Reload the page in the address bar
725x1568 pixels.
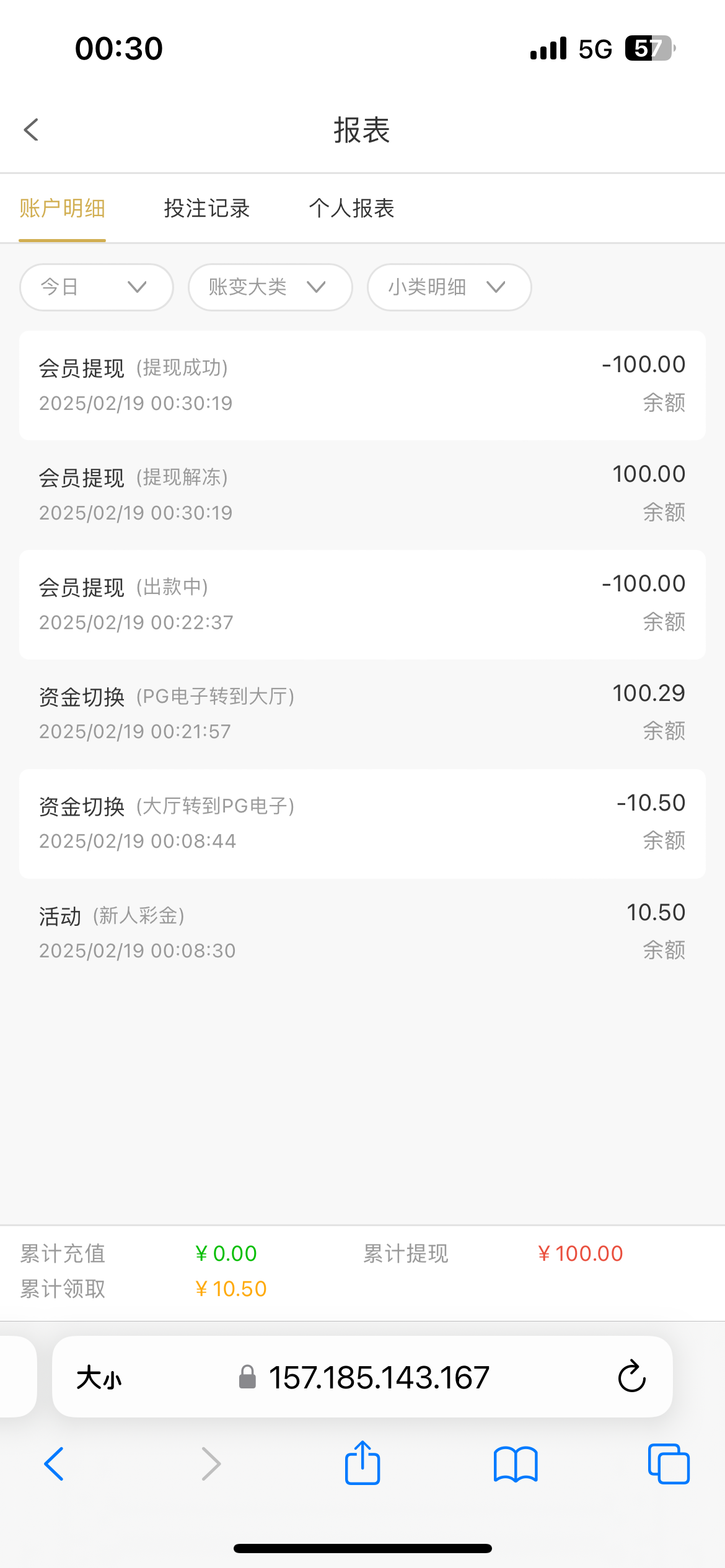pos(631,1377)
